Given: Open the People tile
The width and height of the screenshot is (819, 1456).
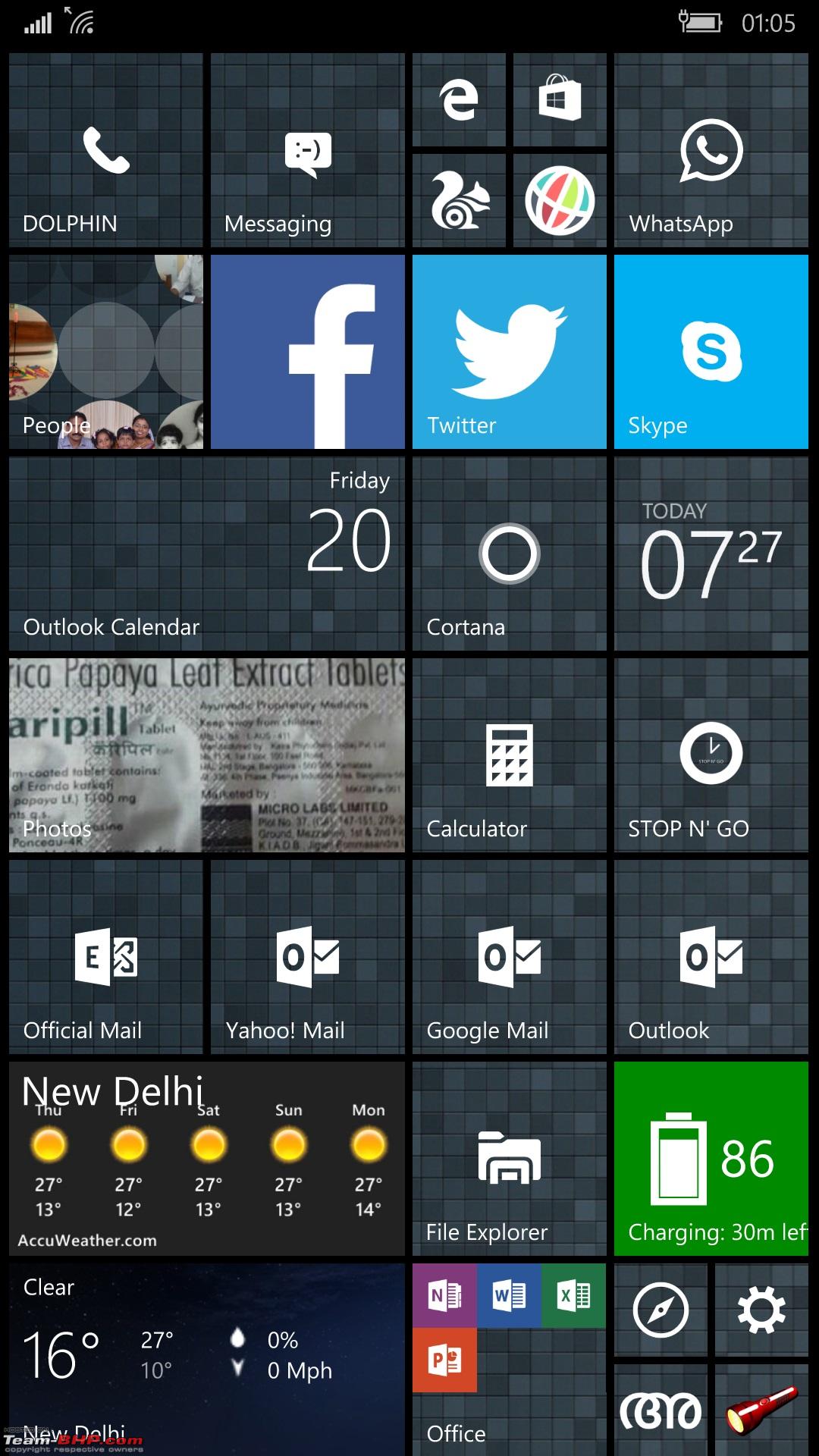Looking at the screenshot, I should coord(106,352).
